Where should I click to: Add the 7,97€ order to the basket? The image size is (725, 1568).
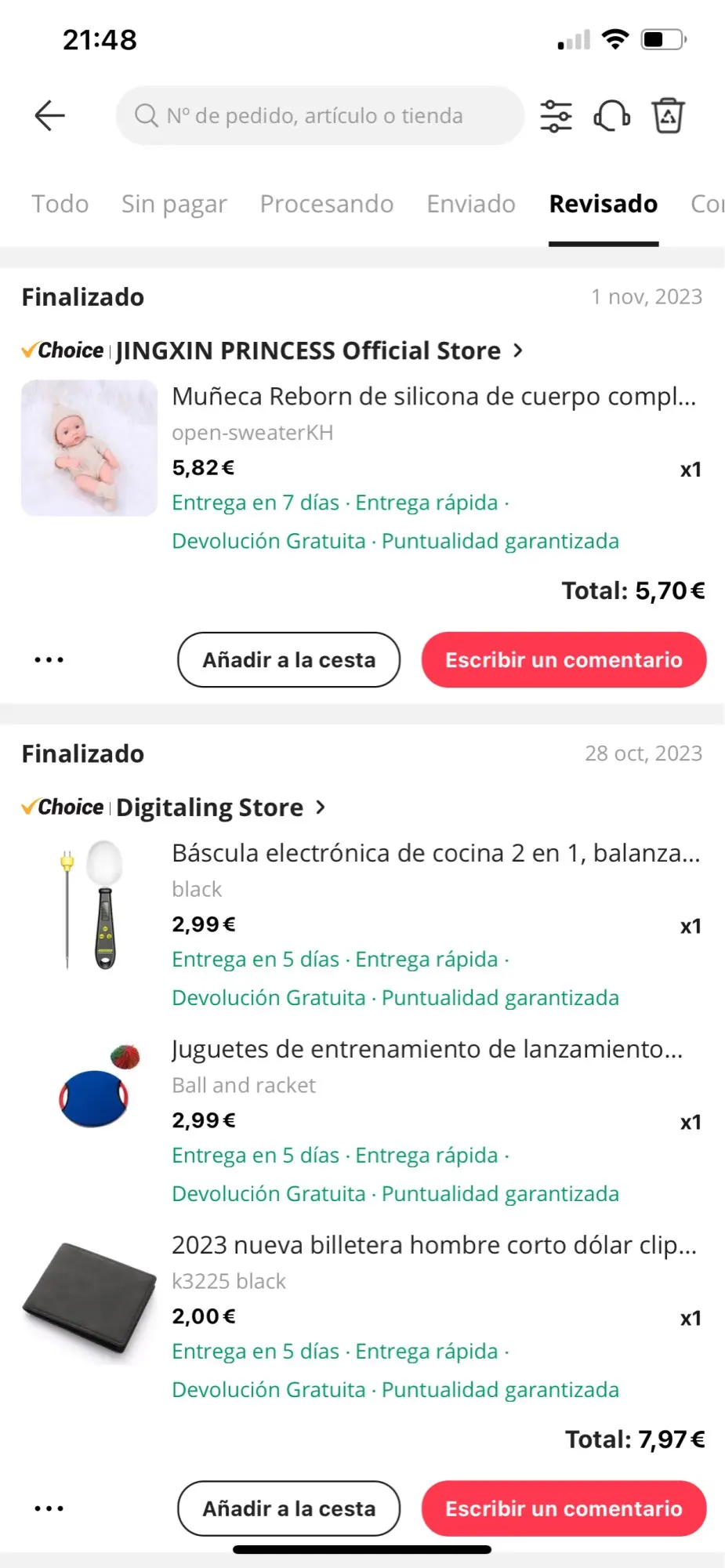pyautogui.click(x=288, y=1508)
